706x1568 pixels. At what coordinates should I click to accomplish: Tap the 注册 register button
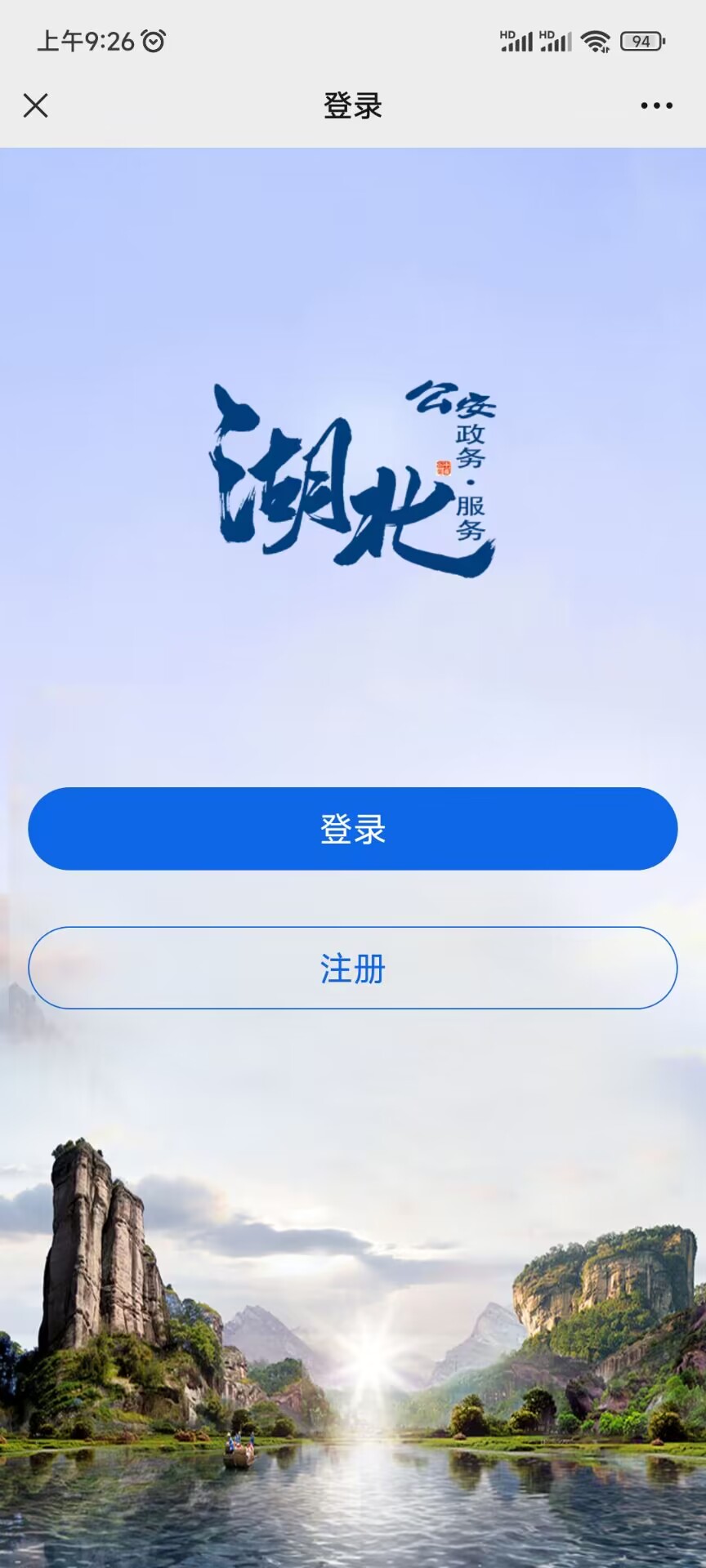[x=353, y=969]
